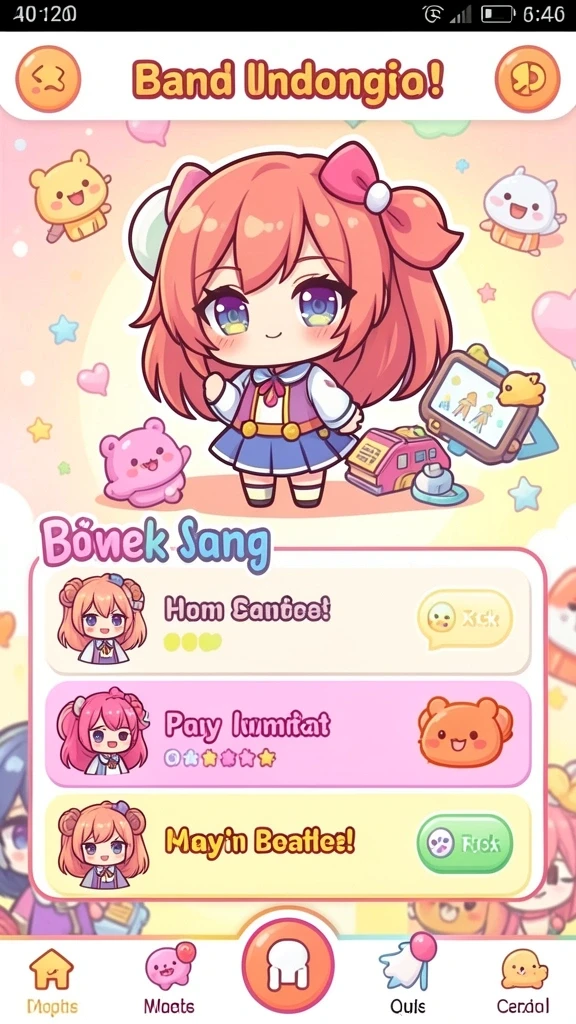The width and height of the screenshot is (576, 1024).
Task: Tap the green button in Mayin Boatlee! row
Action: (465, 844)
